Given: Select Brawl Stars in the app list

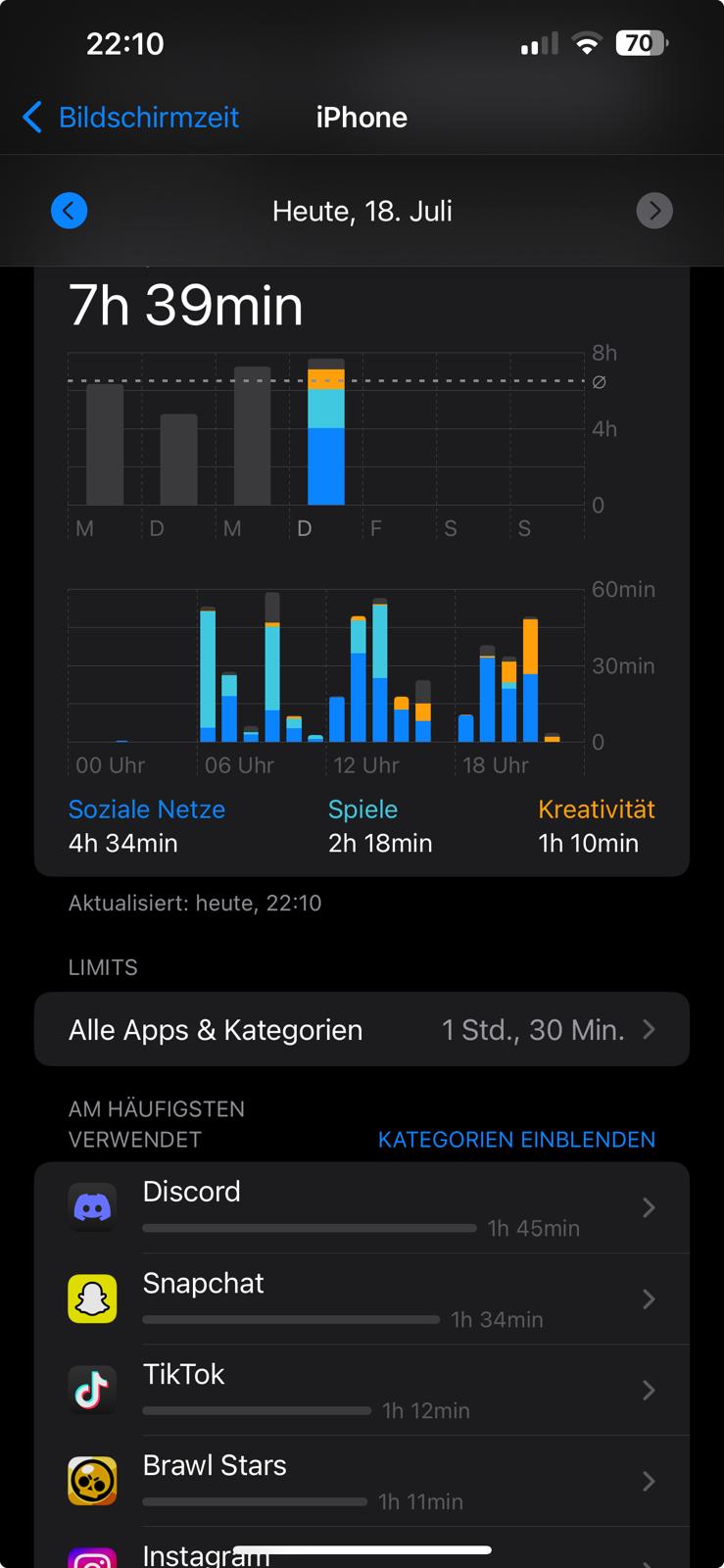Looking at the screenshot, I should 362,1481.
